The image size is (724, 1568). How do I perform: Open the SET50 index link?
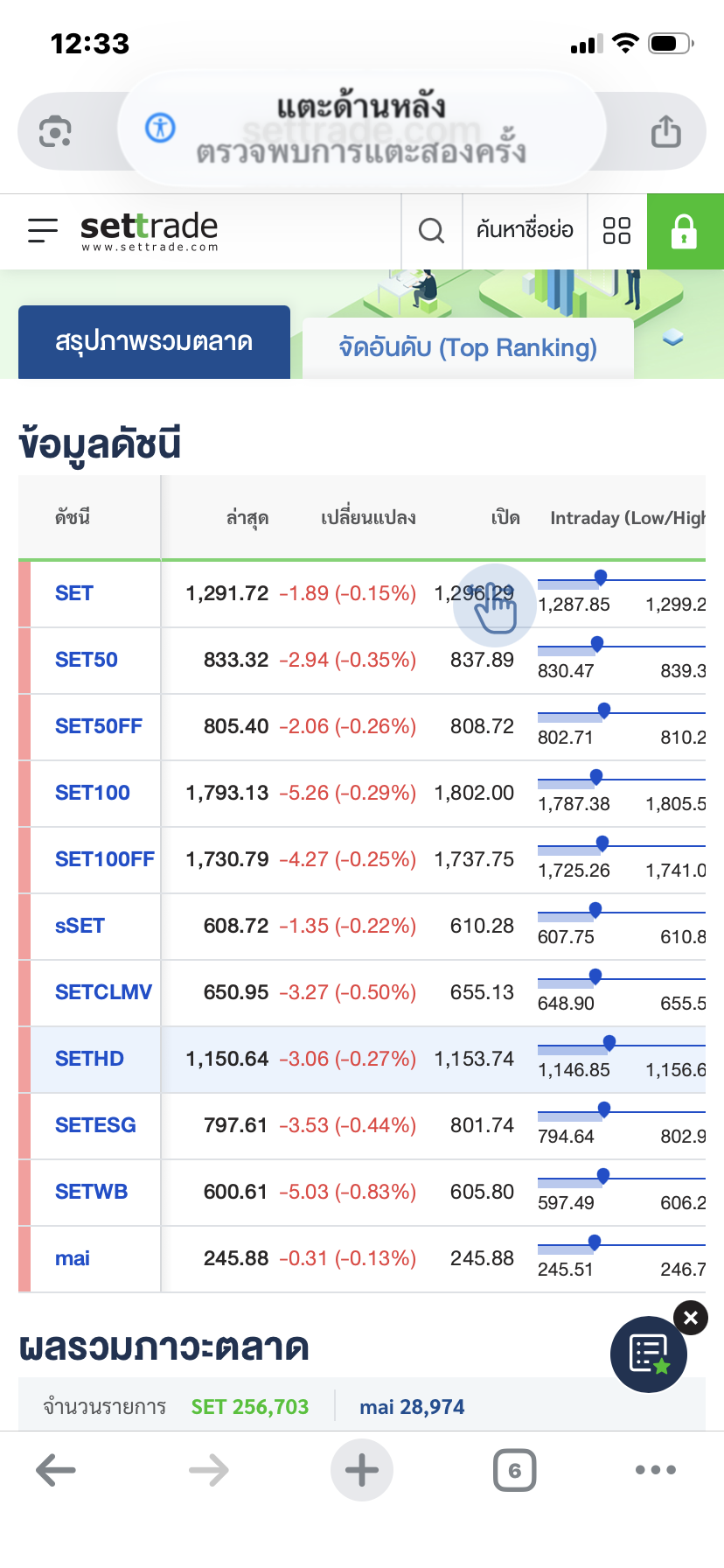coord(87,661)
